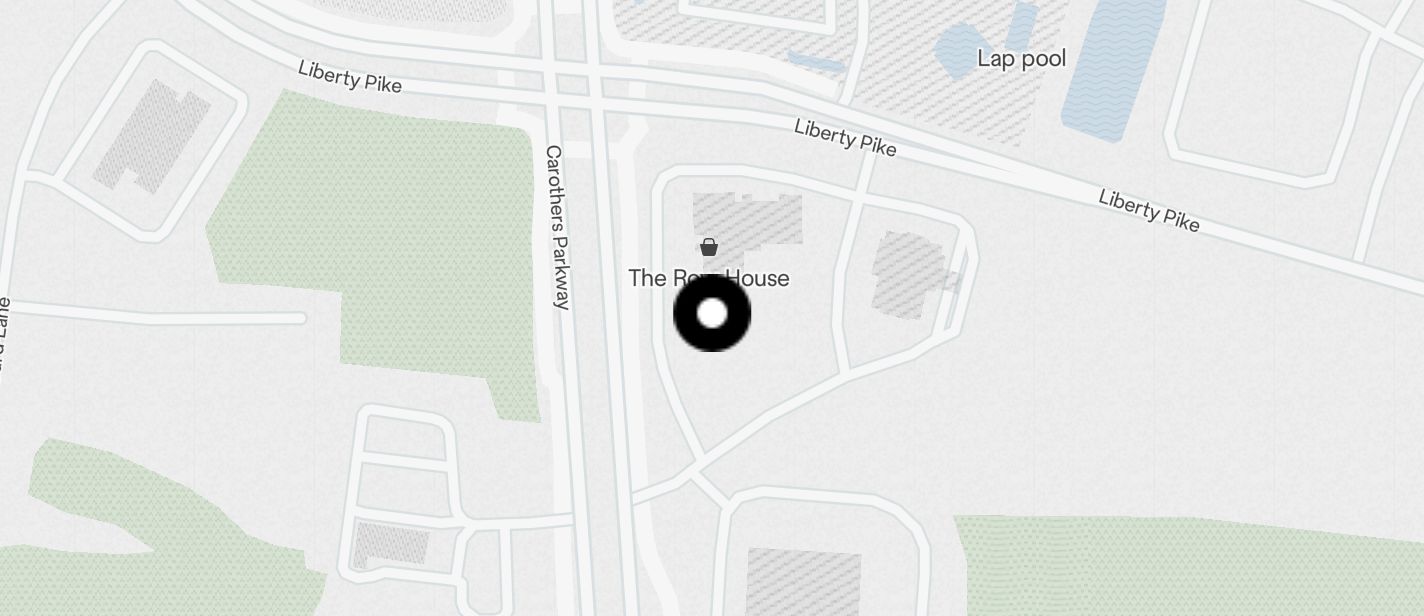Image resolution: width=1424 pixels, height=616 pixels.
Task: Open The Row House shop point of interest
Action: (709, 247)
